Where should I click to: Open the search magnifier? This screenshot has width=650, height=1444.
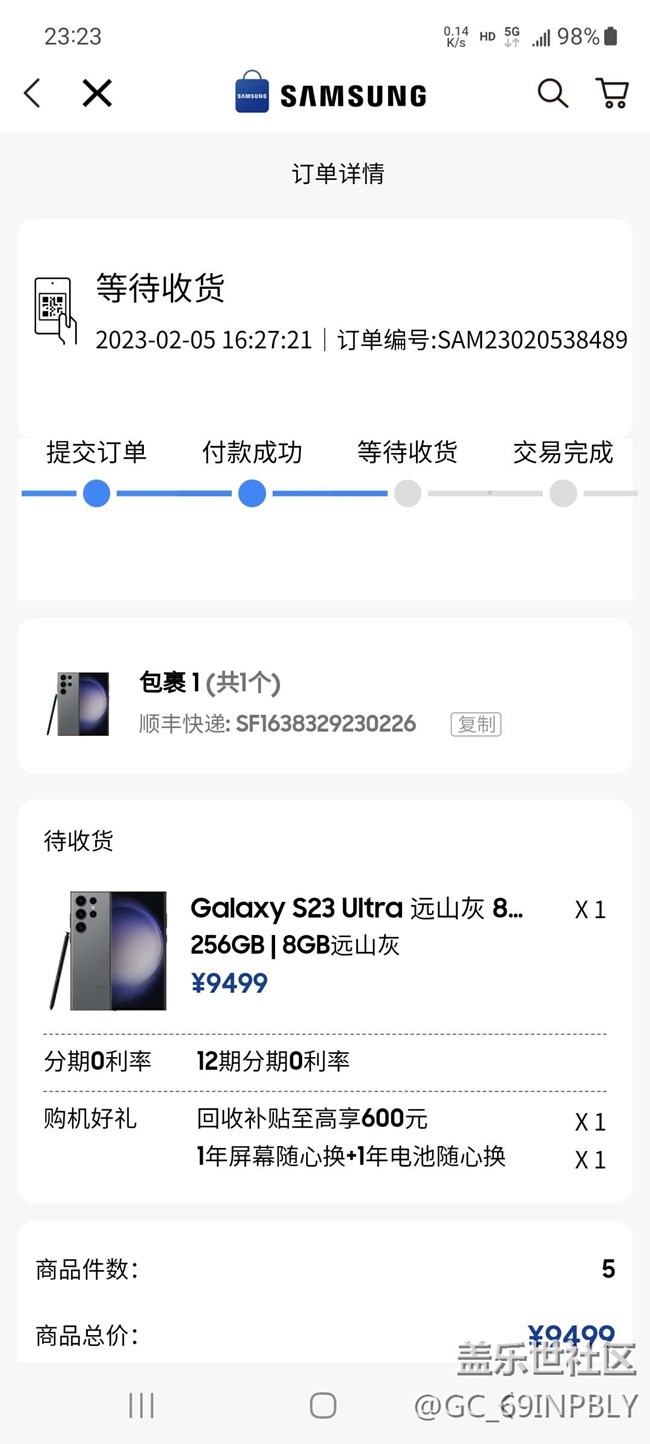[x=552, y=94]
